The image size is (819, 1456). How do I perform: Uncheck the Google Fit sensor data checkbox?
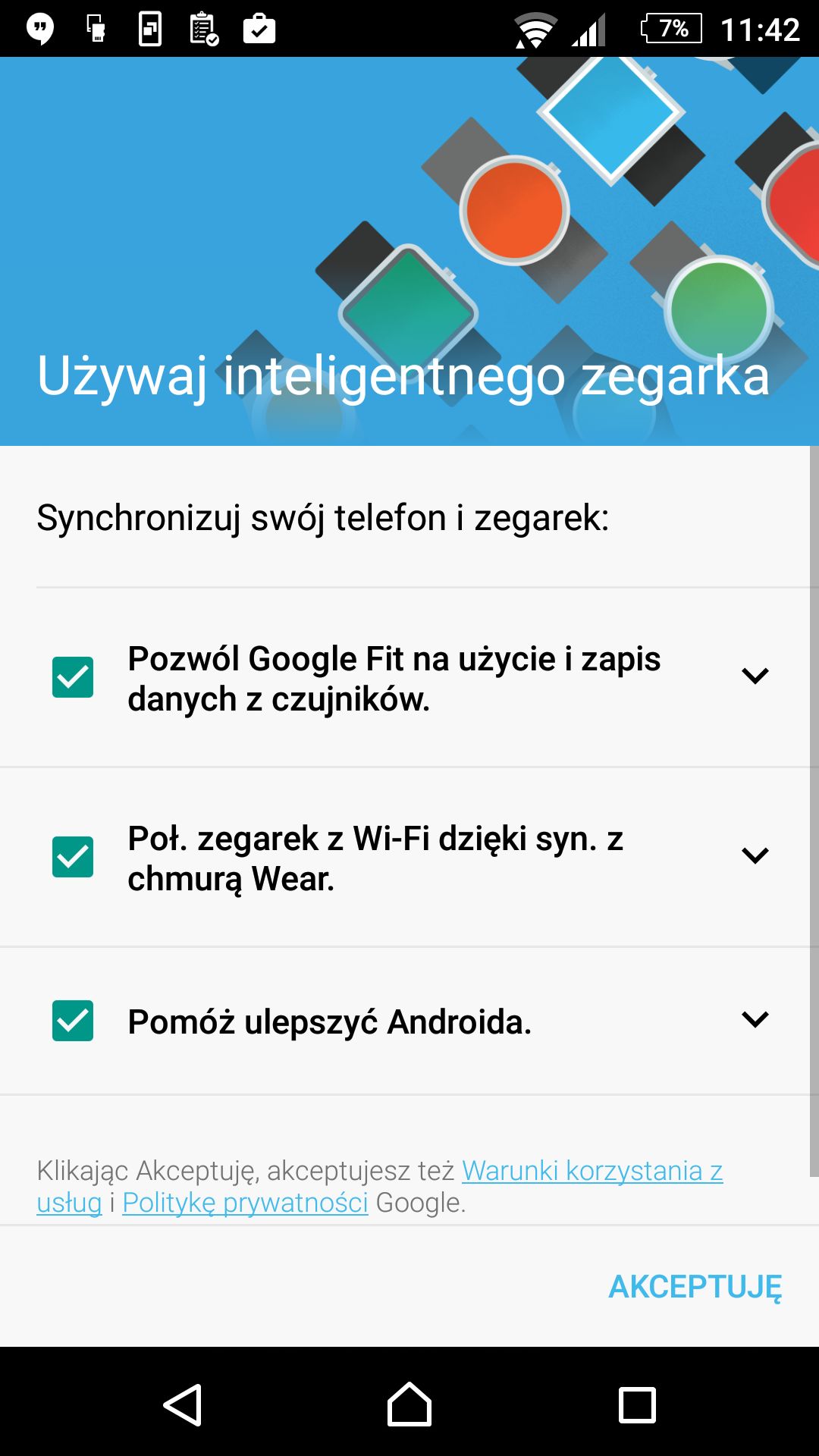tap(73, 677)
